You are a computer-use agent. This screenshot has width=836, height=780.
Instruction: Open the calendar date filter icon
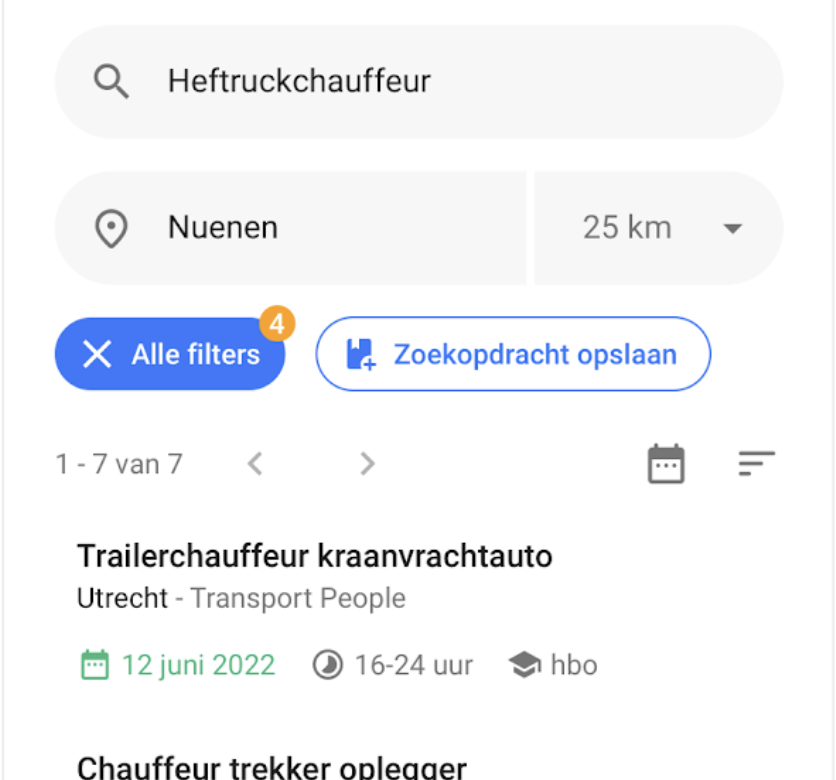[666, 463]
